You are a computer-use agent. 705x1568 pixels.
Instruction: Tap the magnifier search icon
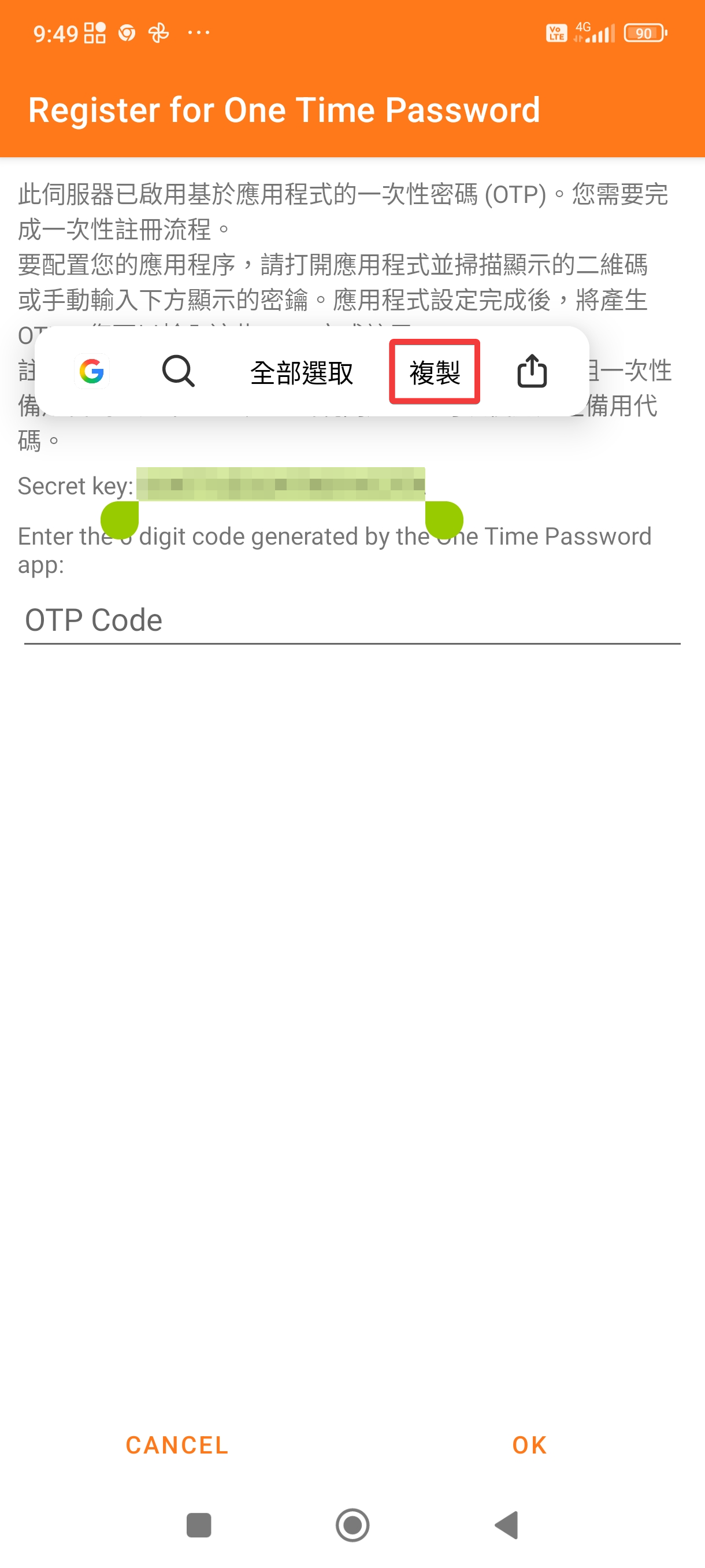click(178, 371)
